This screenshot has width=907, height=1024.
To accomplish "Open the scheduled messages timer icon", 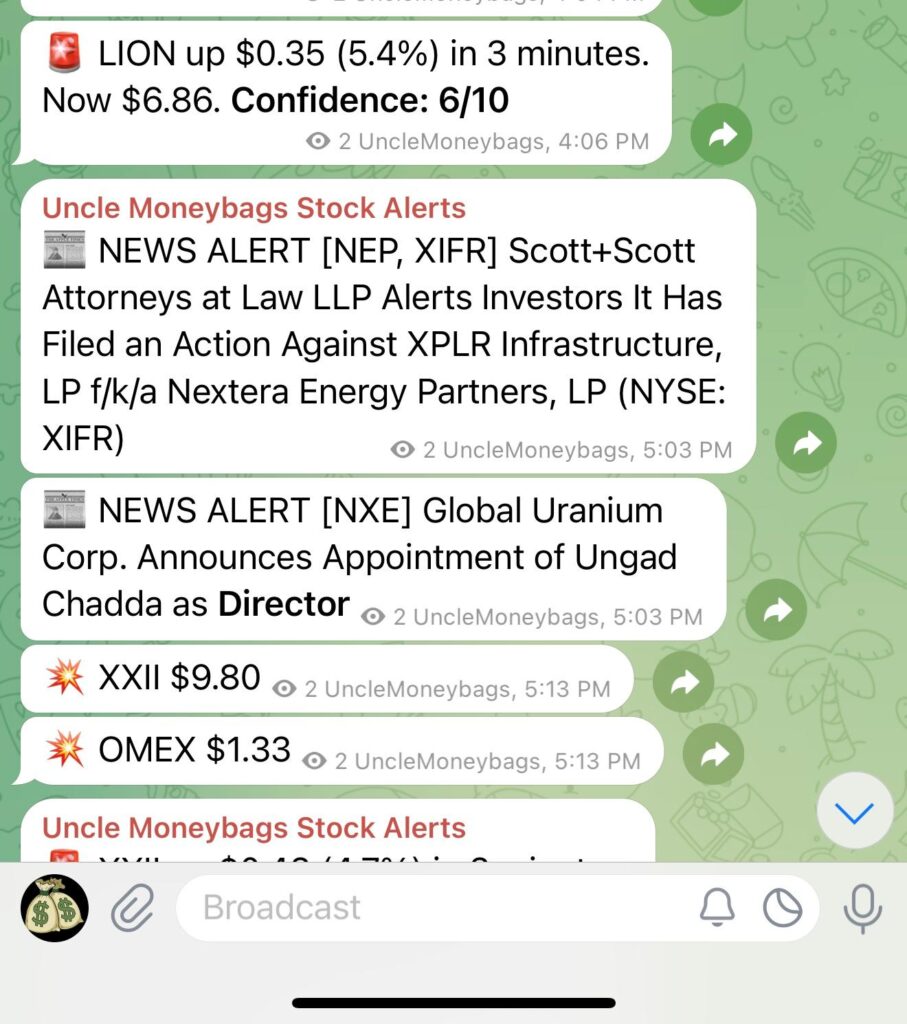I will pyautogui.click(x=782, y=908).
